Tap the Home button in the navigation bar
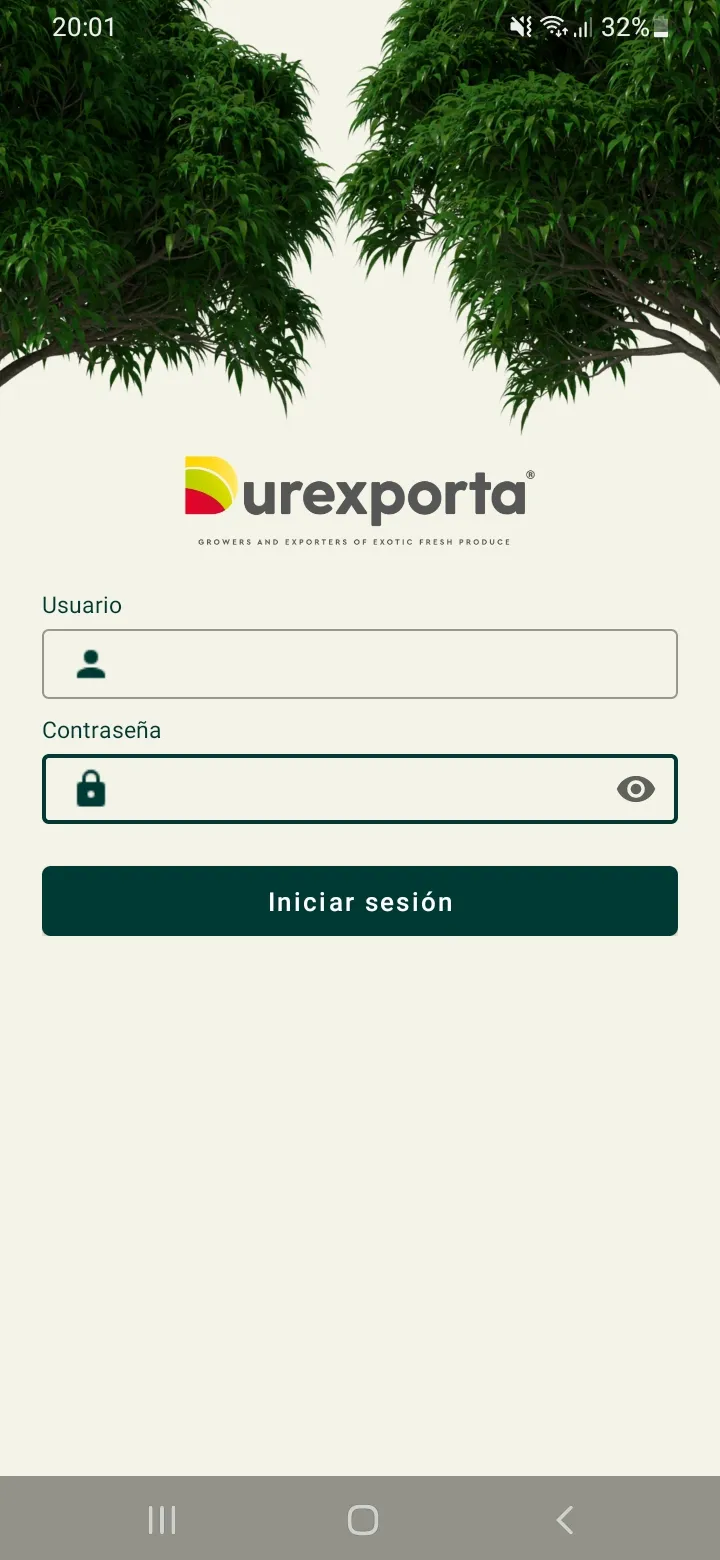720x1560 pixels. (361, 1518)
